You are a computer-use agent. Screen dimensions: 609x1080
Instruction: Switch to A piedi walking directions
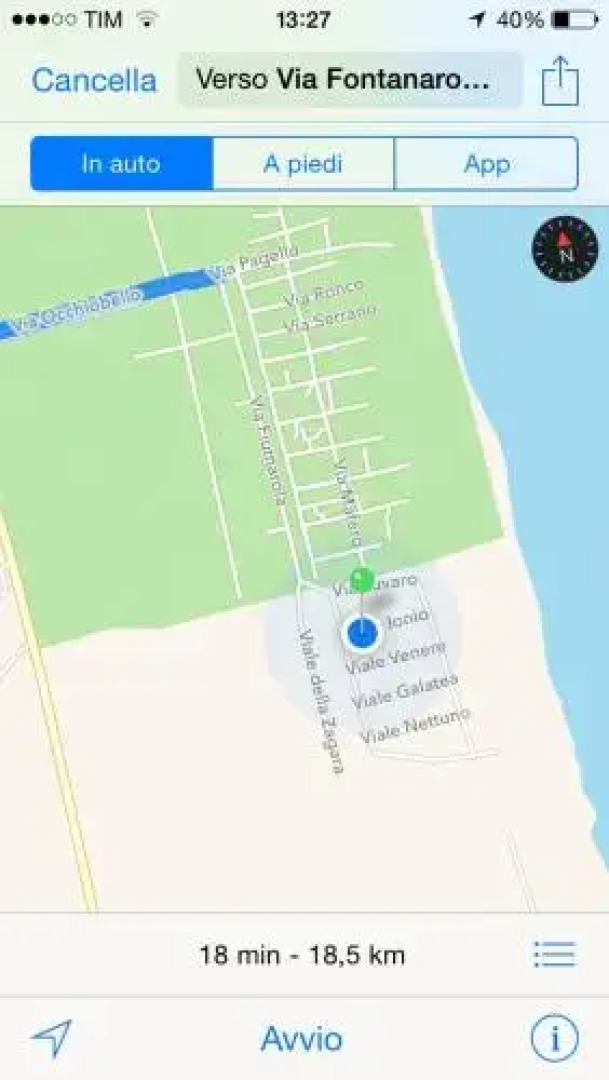pyautogui.click(x=303, y=164)
